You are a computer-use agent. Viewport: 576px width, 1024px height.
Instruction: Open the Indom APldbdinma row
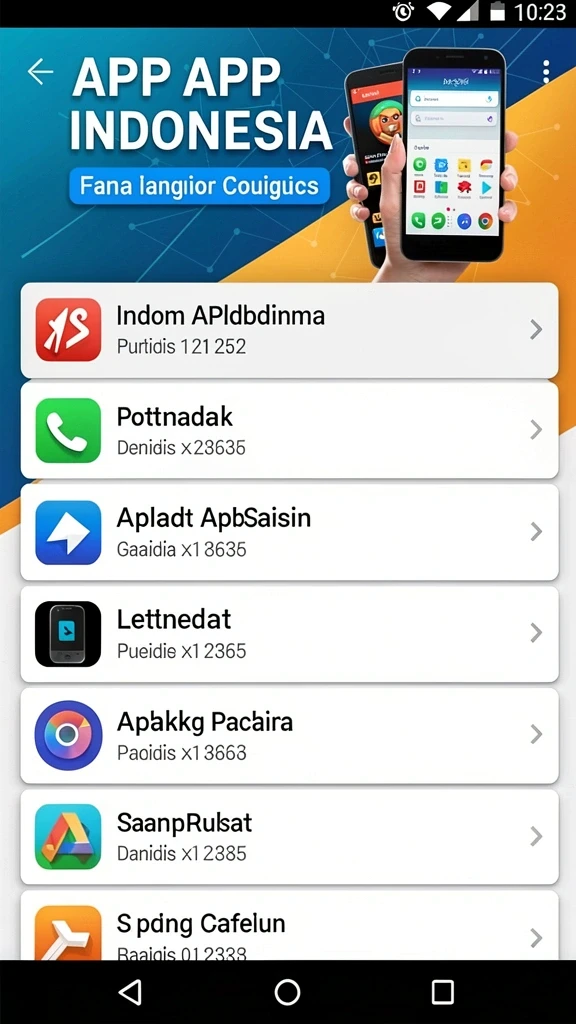(x=289, y=330)
